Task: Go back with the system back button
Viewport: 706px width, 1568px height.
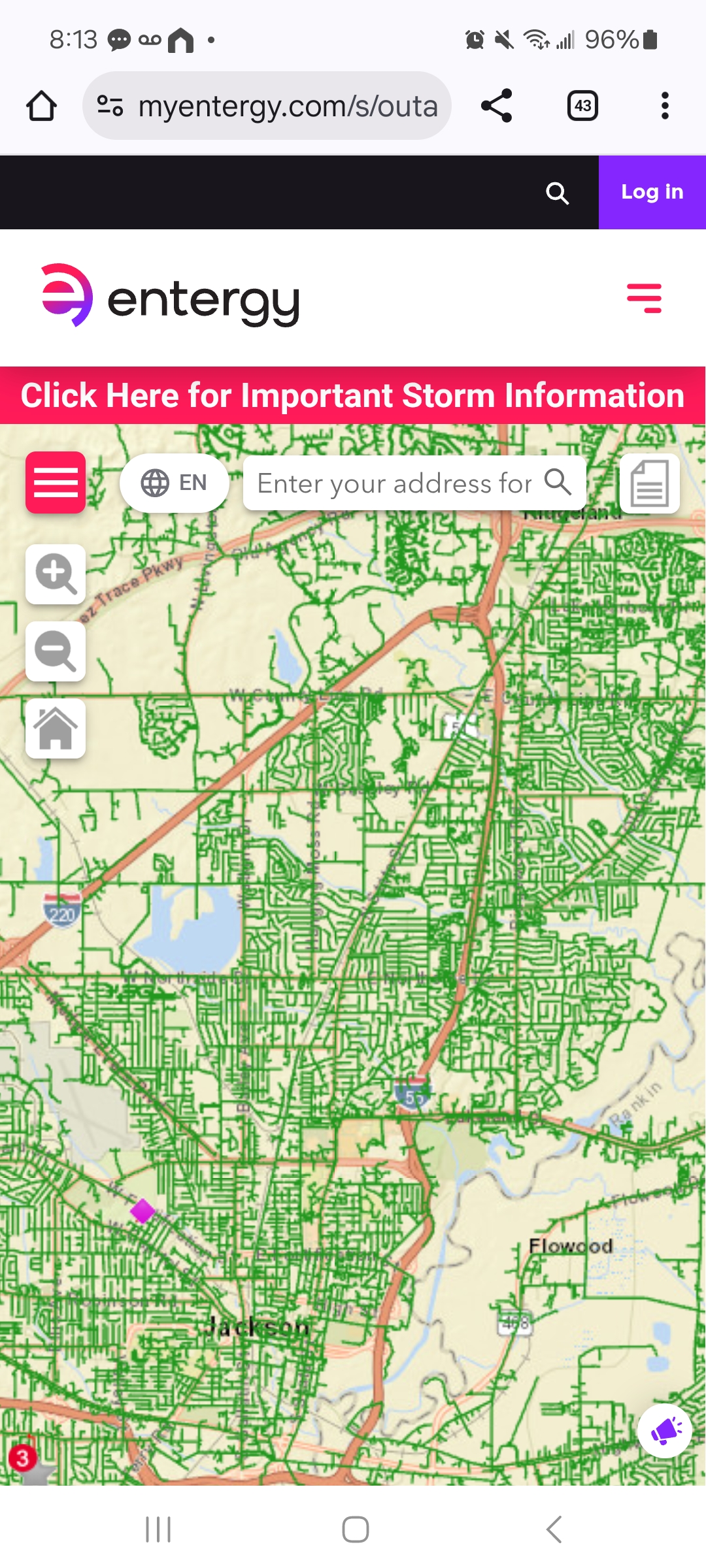Action: click(x=554, y=1529)
